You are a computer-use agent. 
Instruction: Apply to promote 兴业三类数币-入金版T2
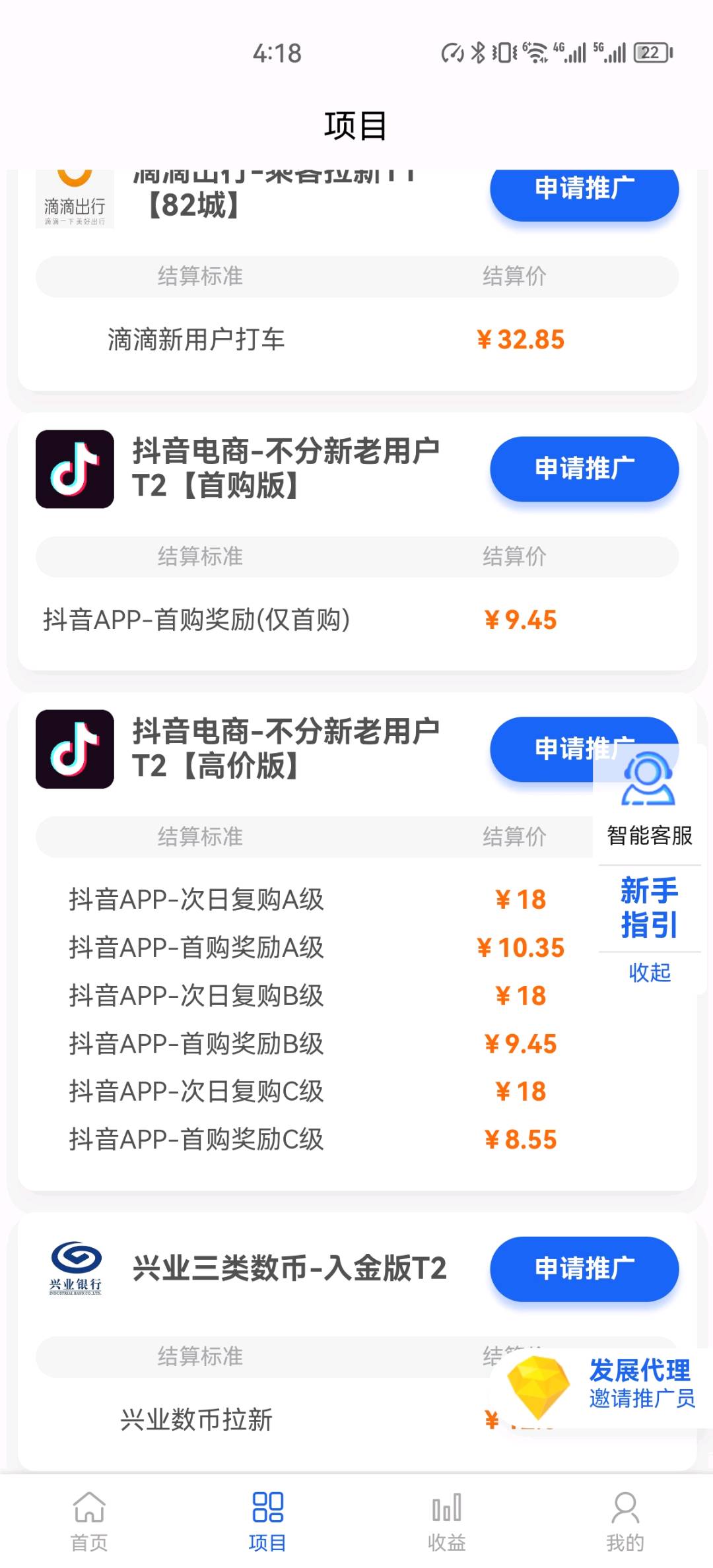[584, 1268]
